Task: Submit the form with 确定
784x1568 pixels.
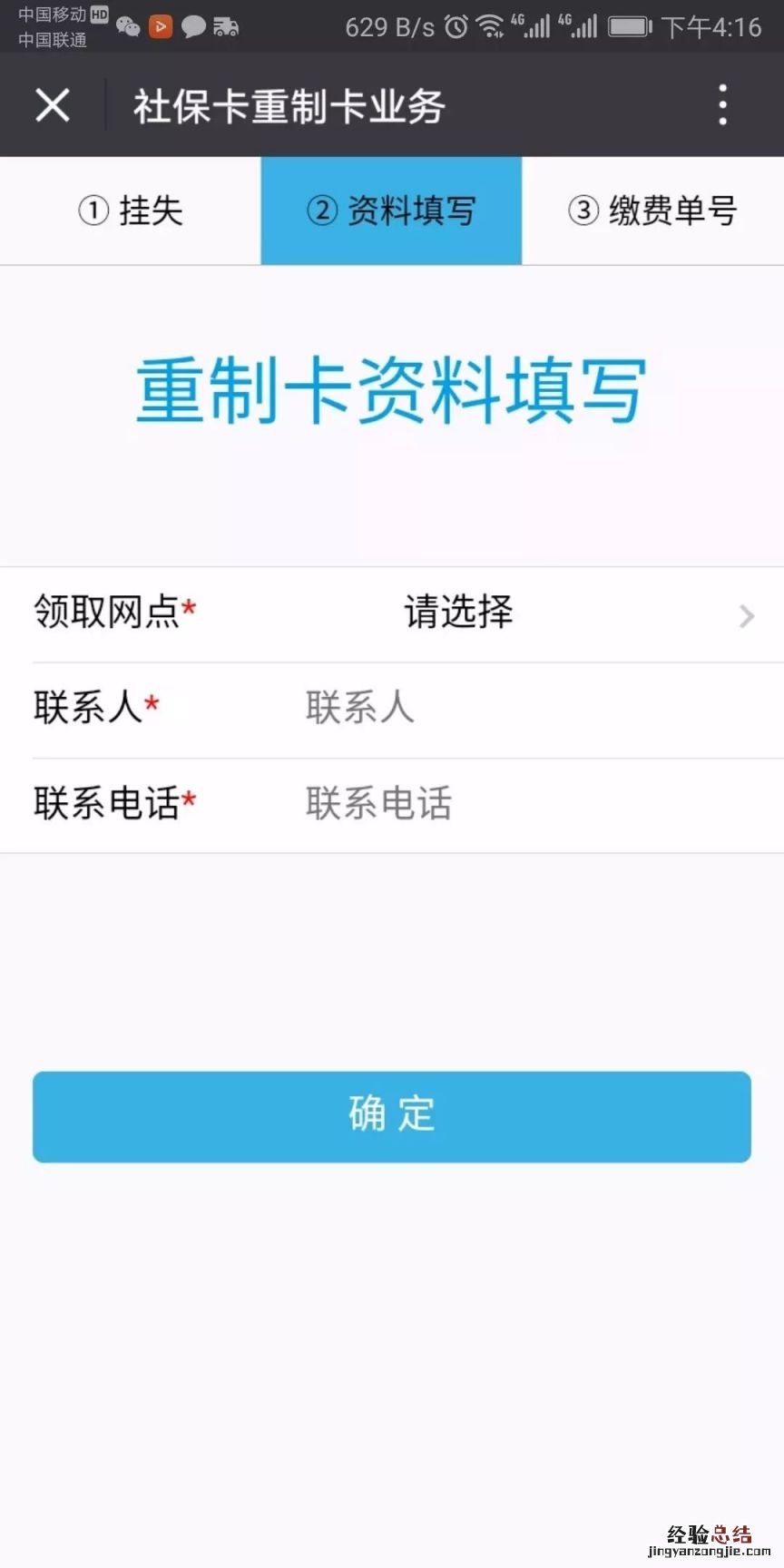Action: (x=392, y=1116)
